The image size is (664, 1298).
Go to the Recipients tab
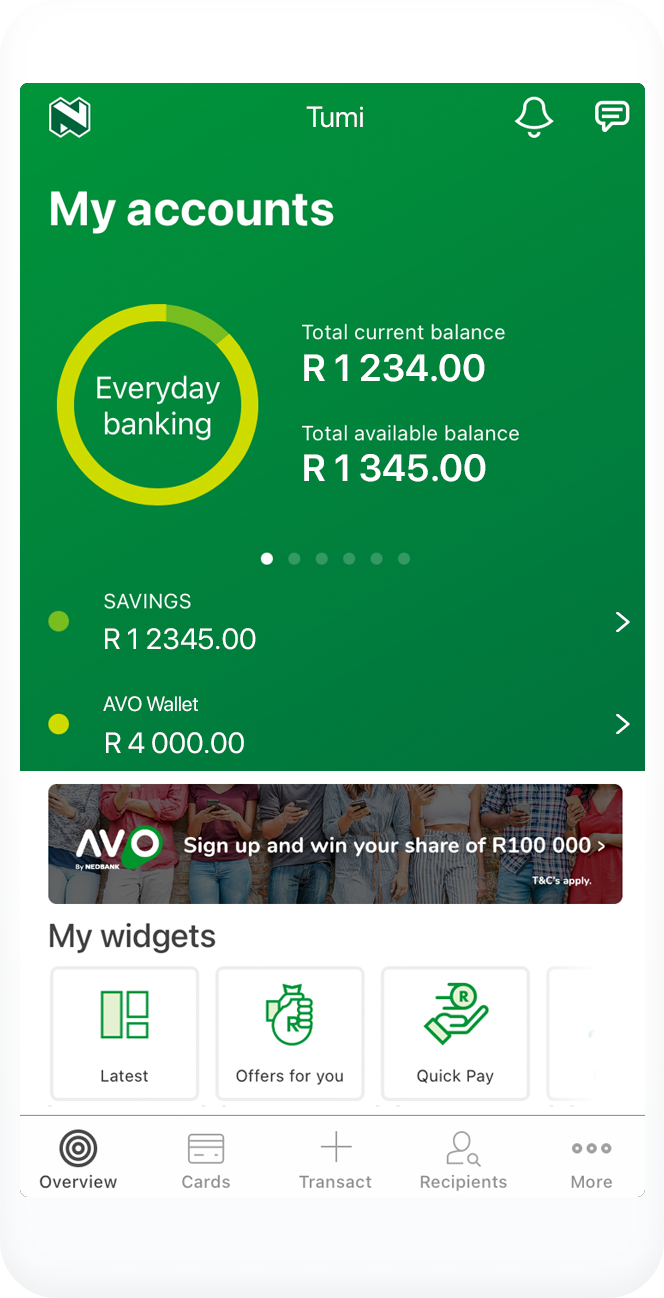(463, 1160)
